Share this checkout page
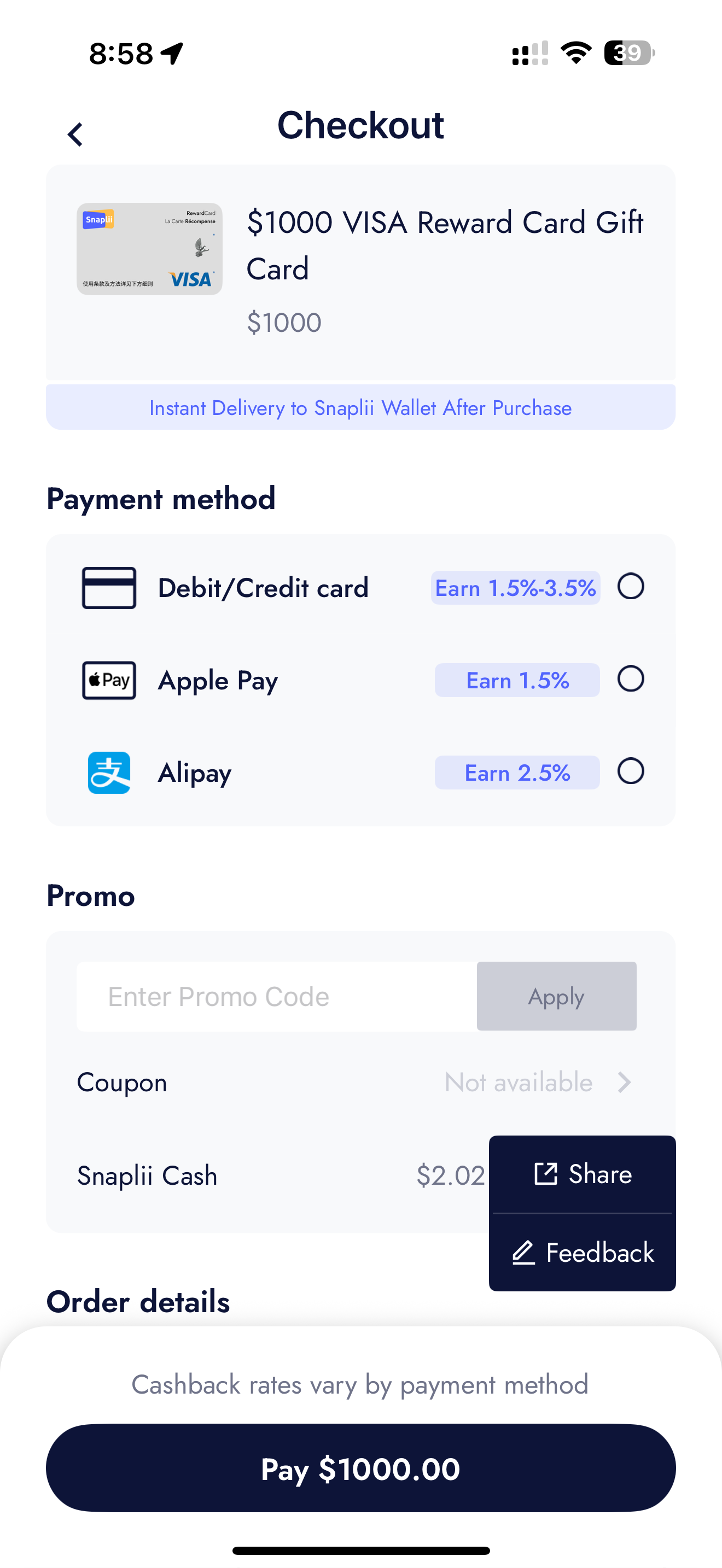Viewport: 722px width, 1568px height. coord(582,1174)
